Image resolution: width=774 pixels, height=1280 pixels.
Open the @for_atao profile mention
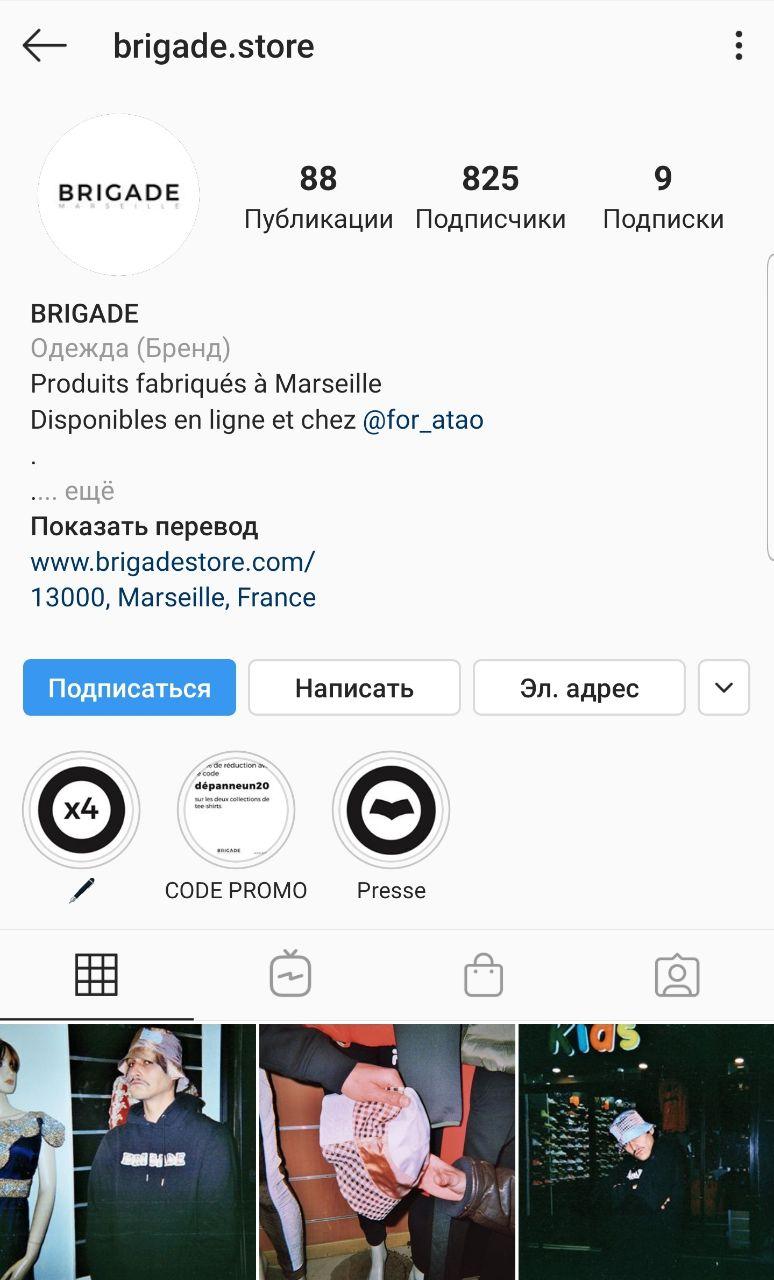click(x=423, y=420)
